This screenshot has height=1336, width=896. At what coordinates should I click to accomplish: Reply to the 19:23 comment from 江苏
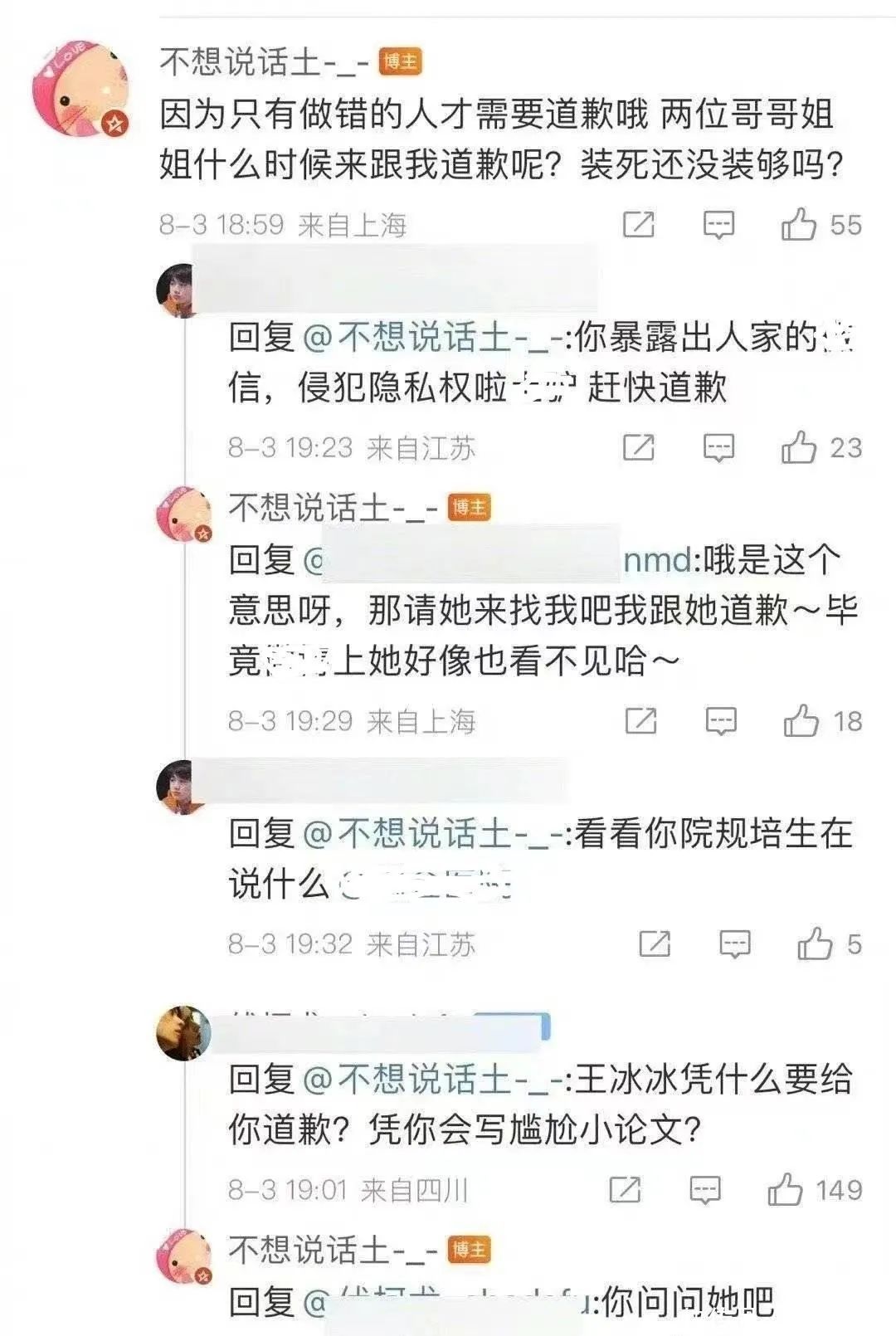point(718,447)
